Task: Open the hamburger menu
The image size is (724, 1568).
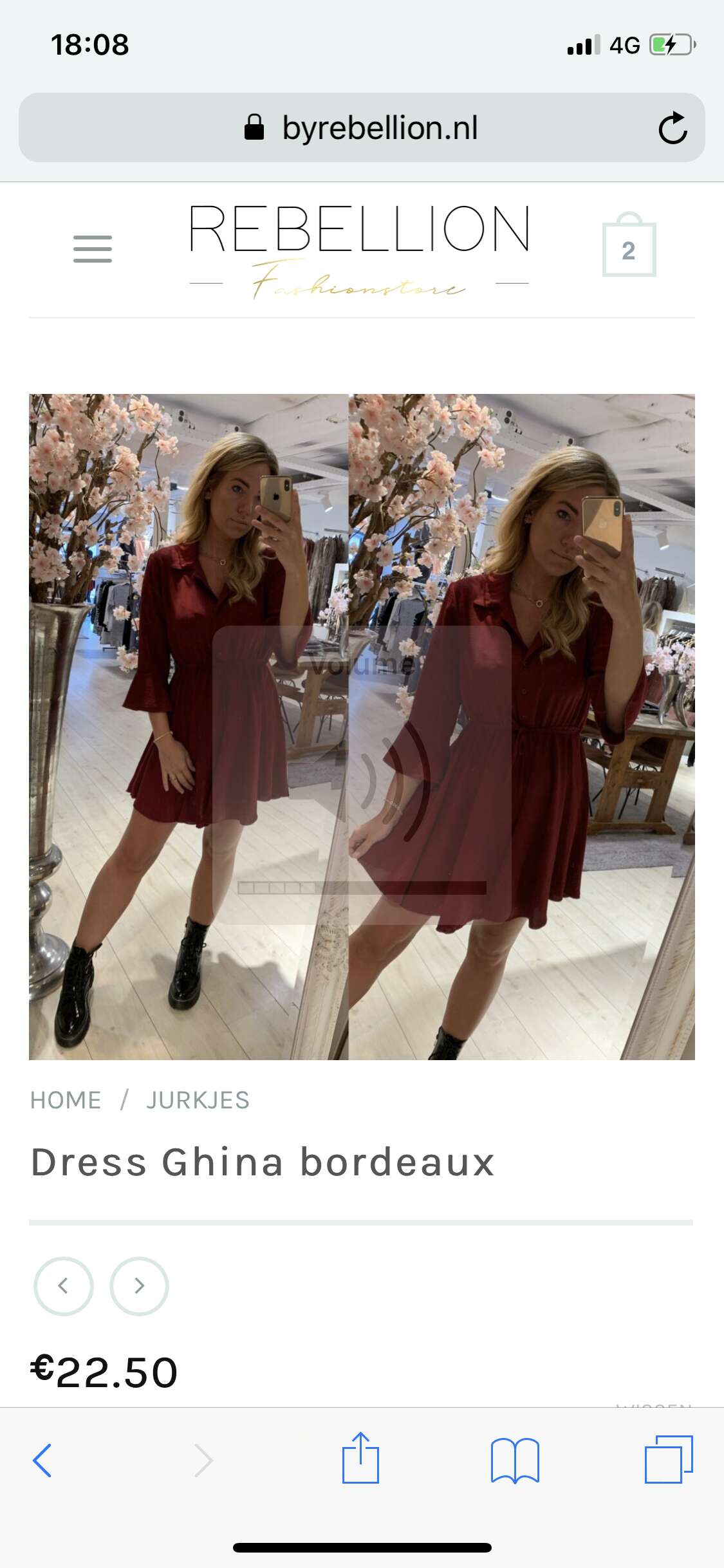Action: 93,249
